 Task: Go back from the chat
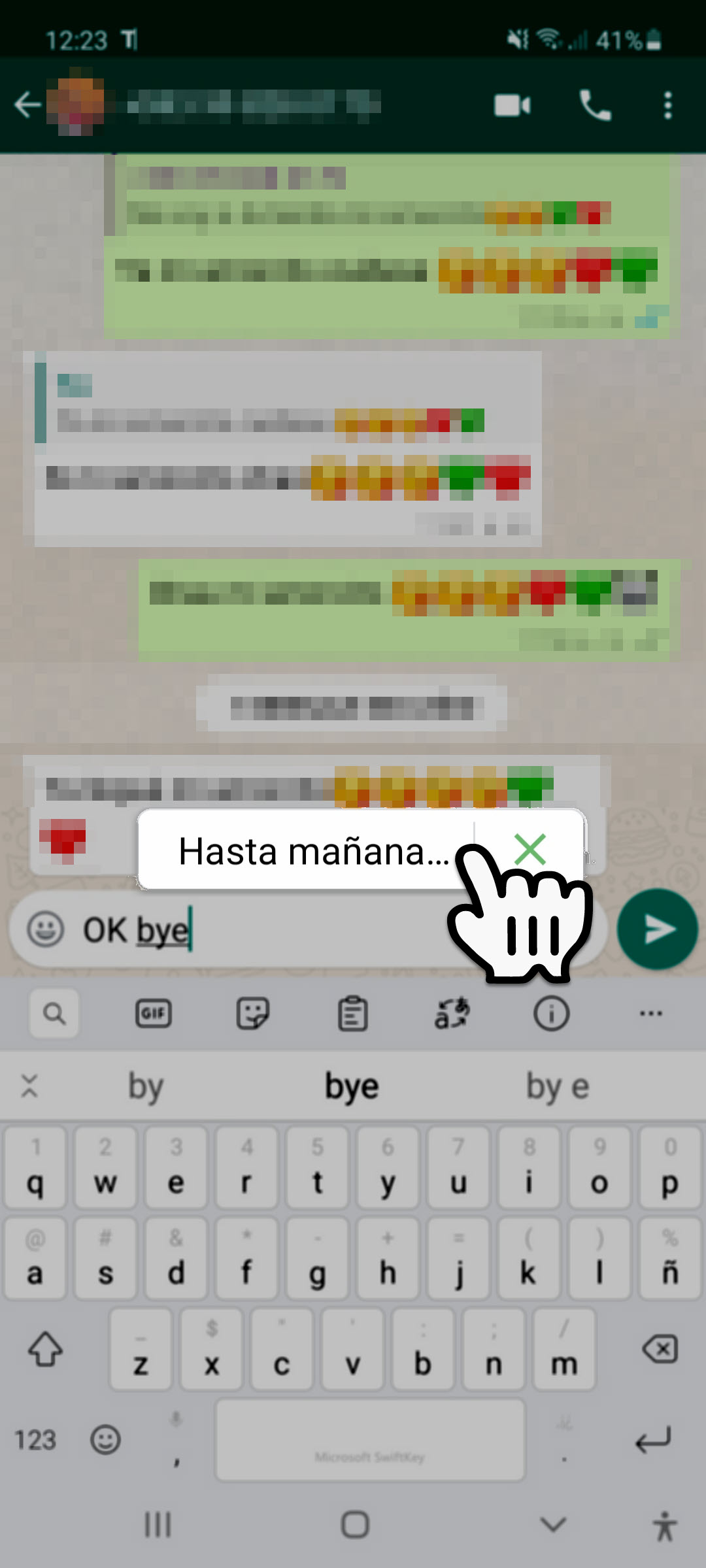pos(28,105)
